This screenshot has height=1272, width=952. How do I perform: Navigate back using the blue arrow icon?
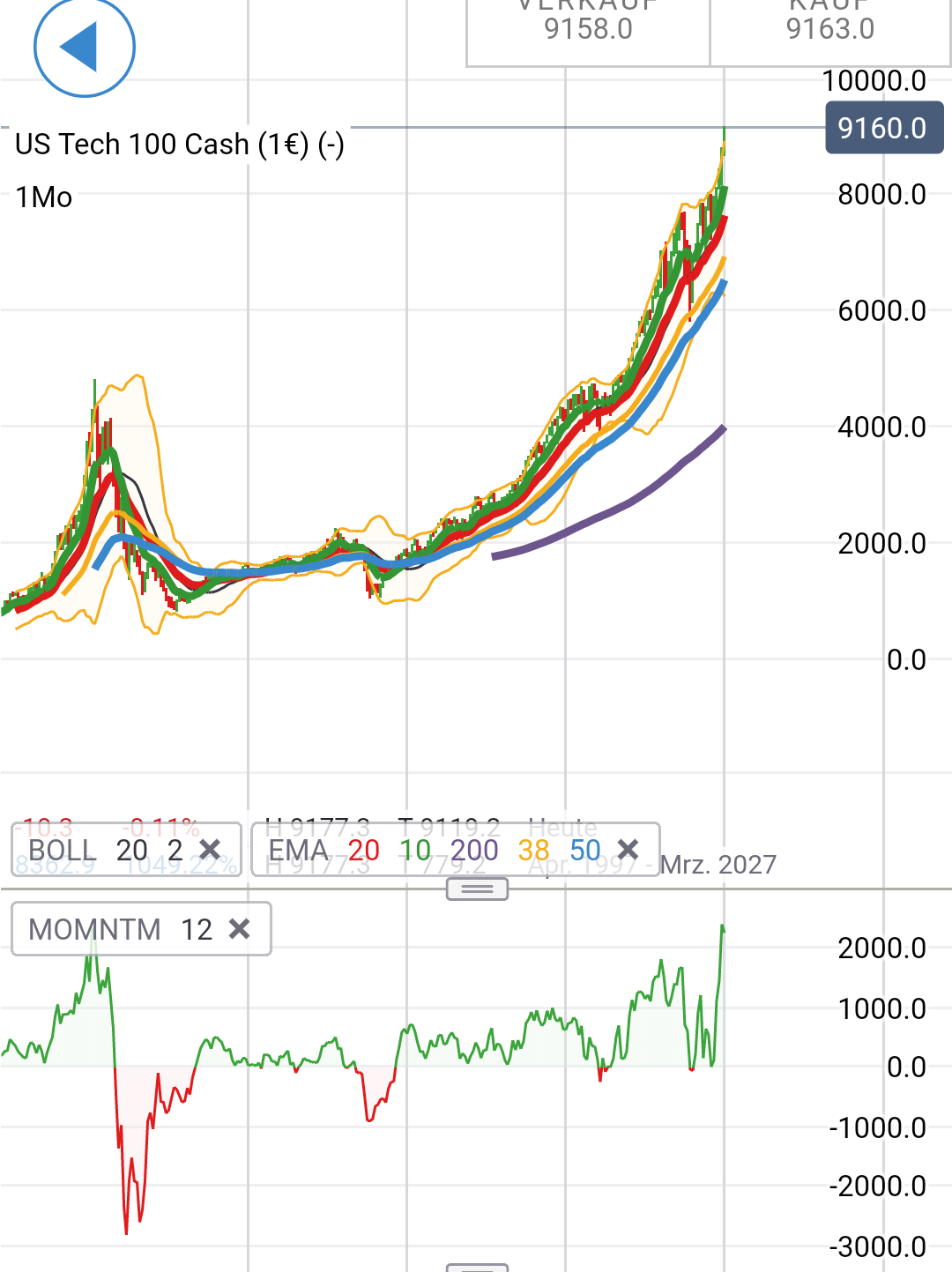coord(83,48)
